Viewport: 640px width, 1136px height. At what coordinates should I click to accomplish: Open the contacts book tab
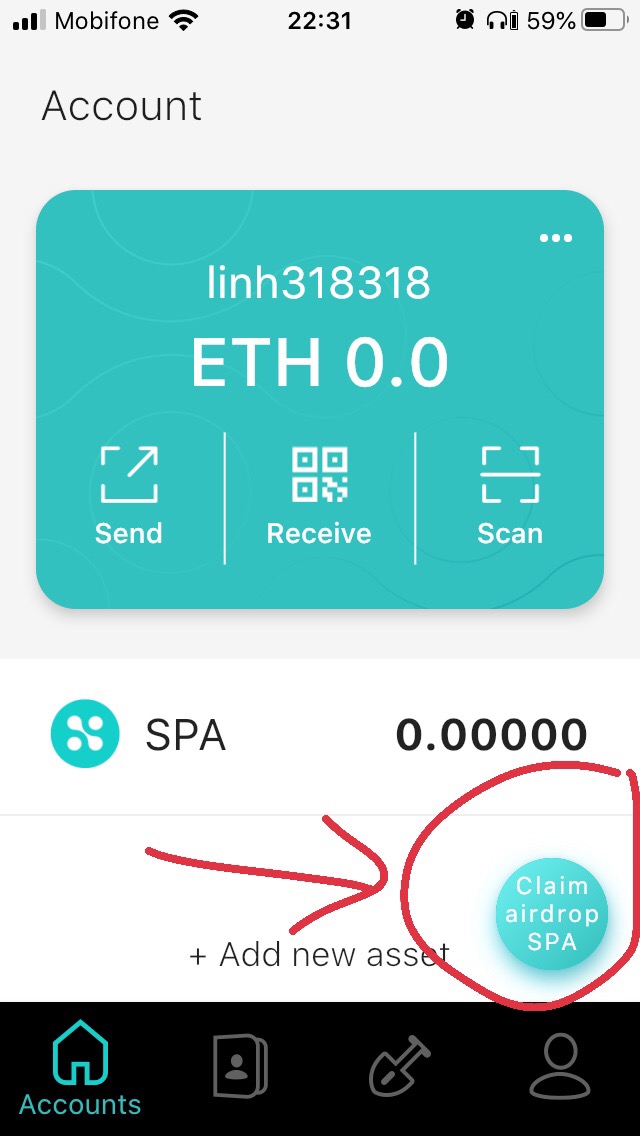click(x=240, y=1067)
